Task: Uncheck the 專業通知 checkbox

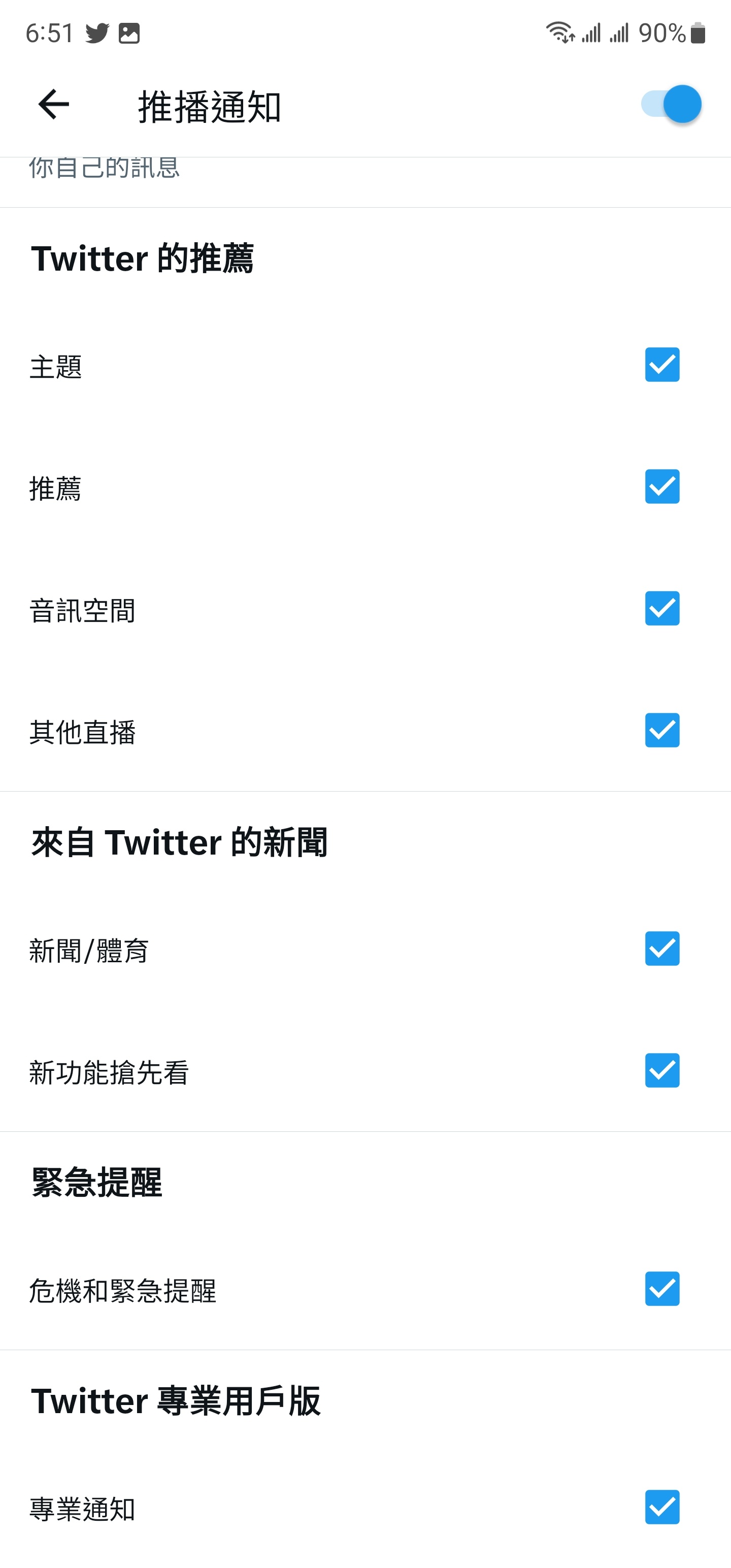Action: point(662,1507)
